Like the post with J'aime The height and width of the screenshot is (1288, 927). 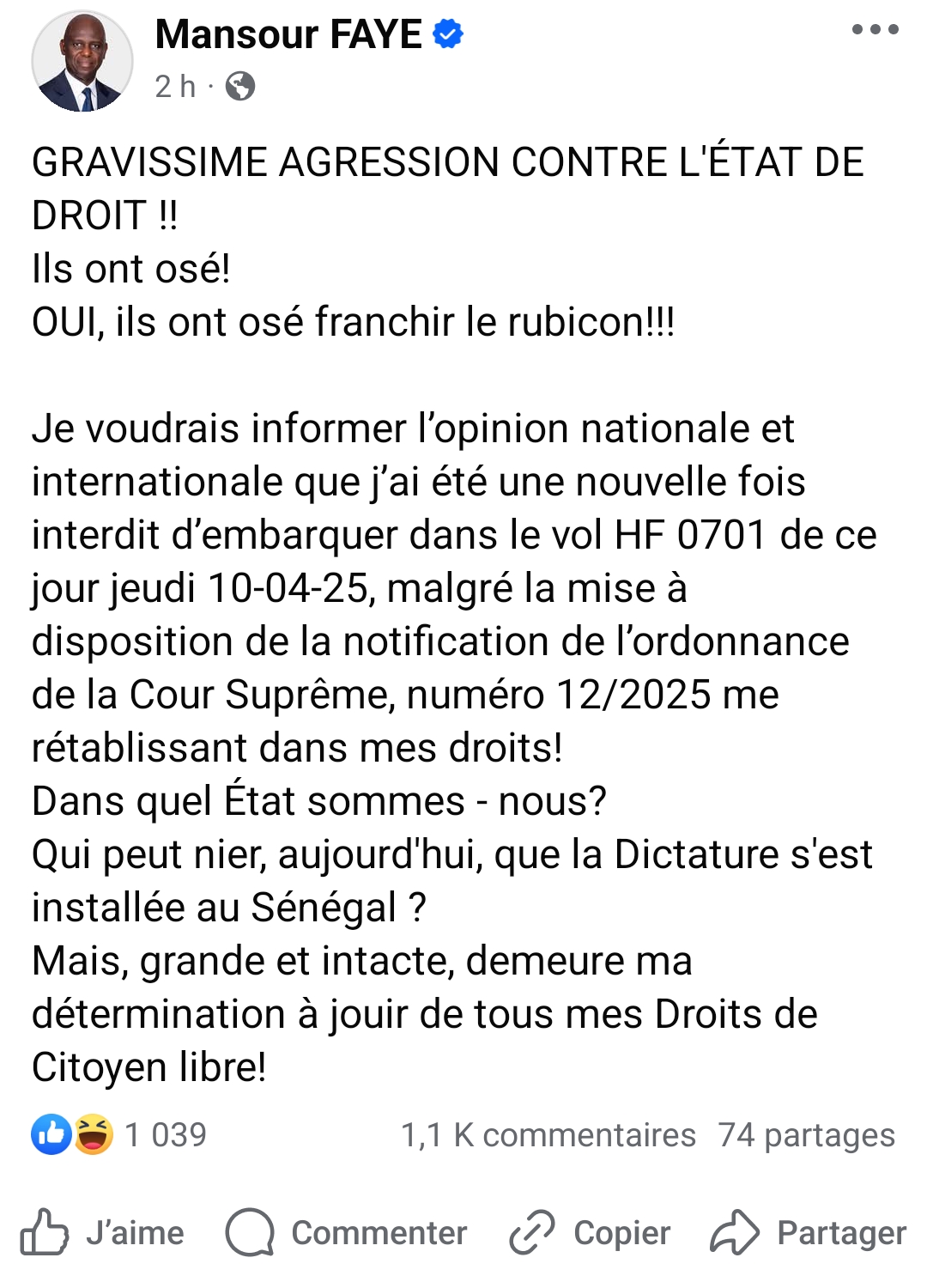point(103,1233)
